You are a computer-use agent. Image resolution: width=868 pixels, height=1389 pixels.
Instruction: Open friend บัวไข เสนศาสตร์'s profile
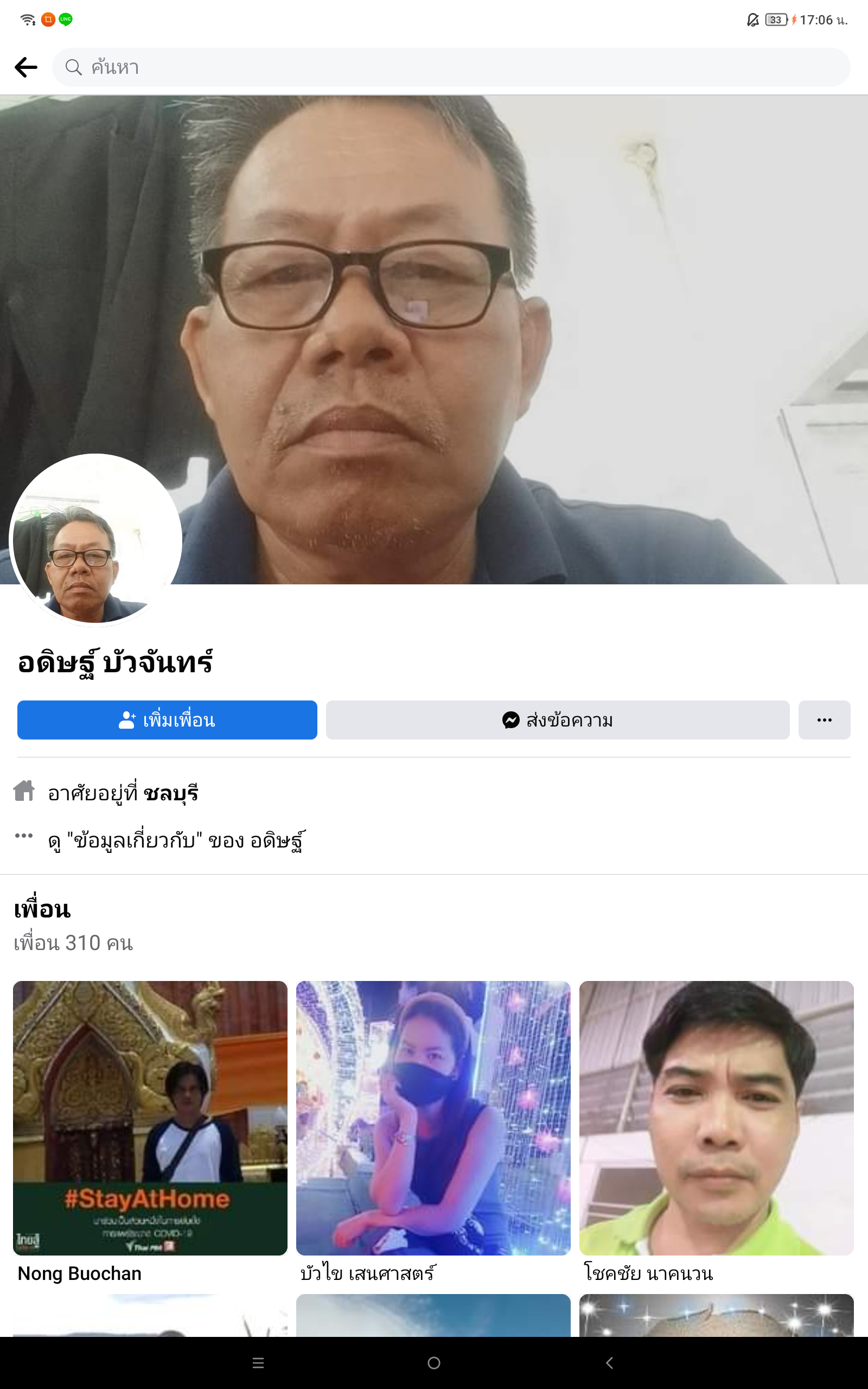(433, 1133)
